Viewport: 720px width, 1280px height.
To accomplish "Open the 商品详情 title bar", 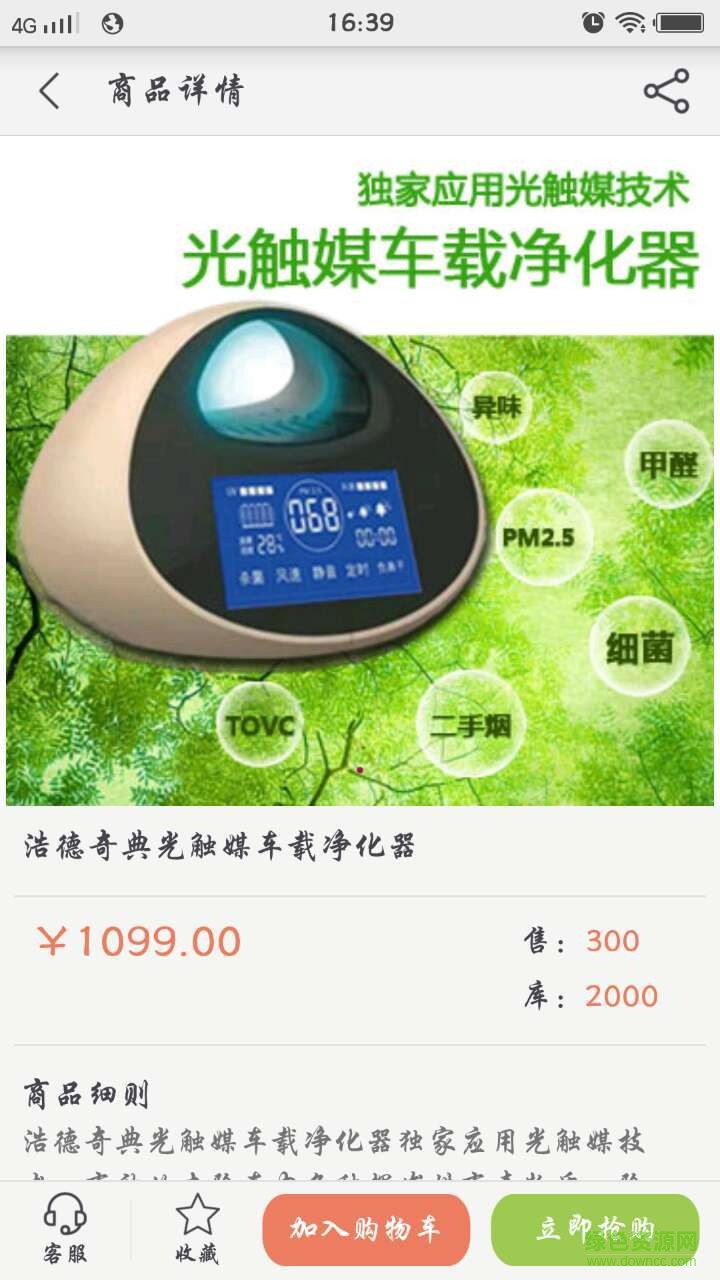I will pos(175,90).
